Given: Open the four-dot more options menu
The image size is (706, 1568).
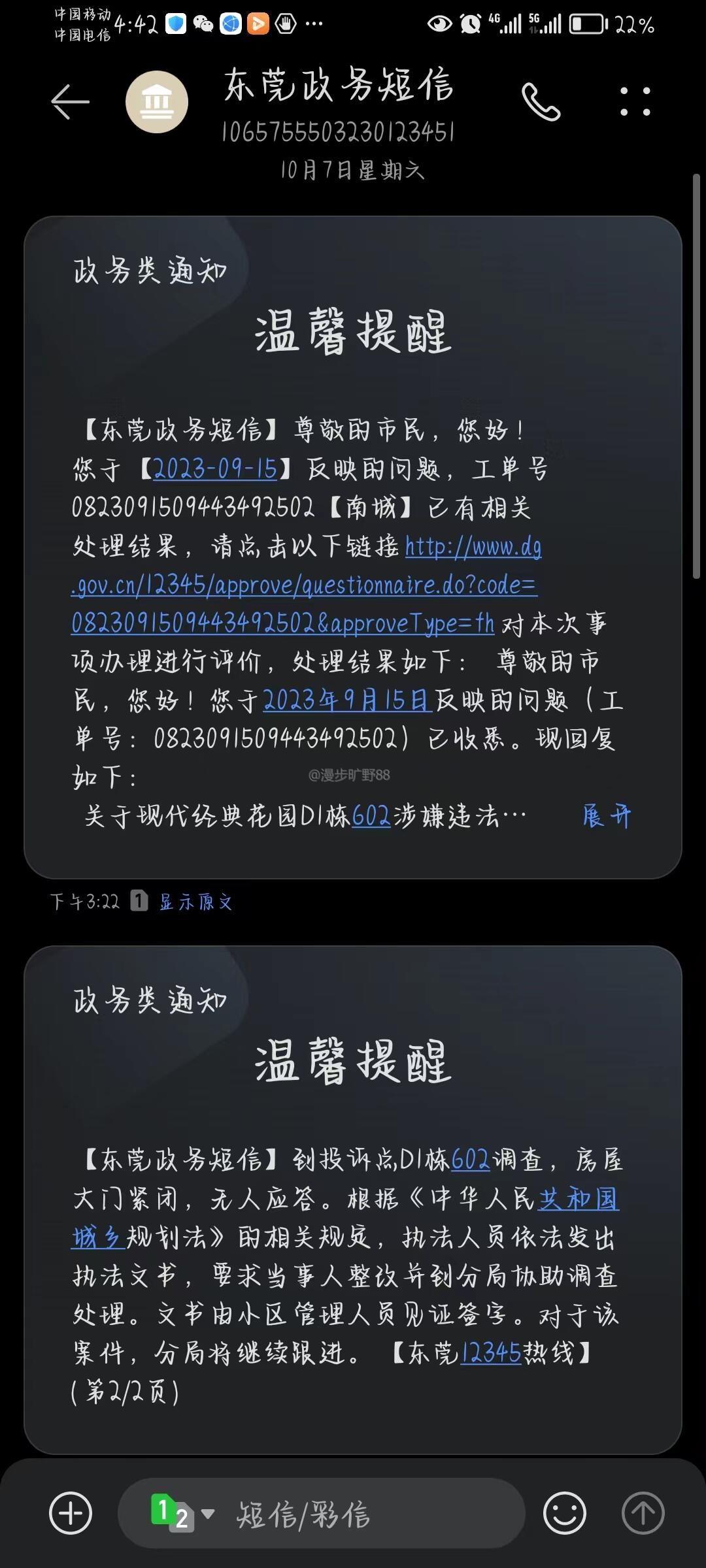Looking at the screenshot, I should point(635,102).
